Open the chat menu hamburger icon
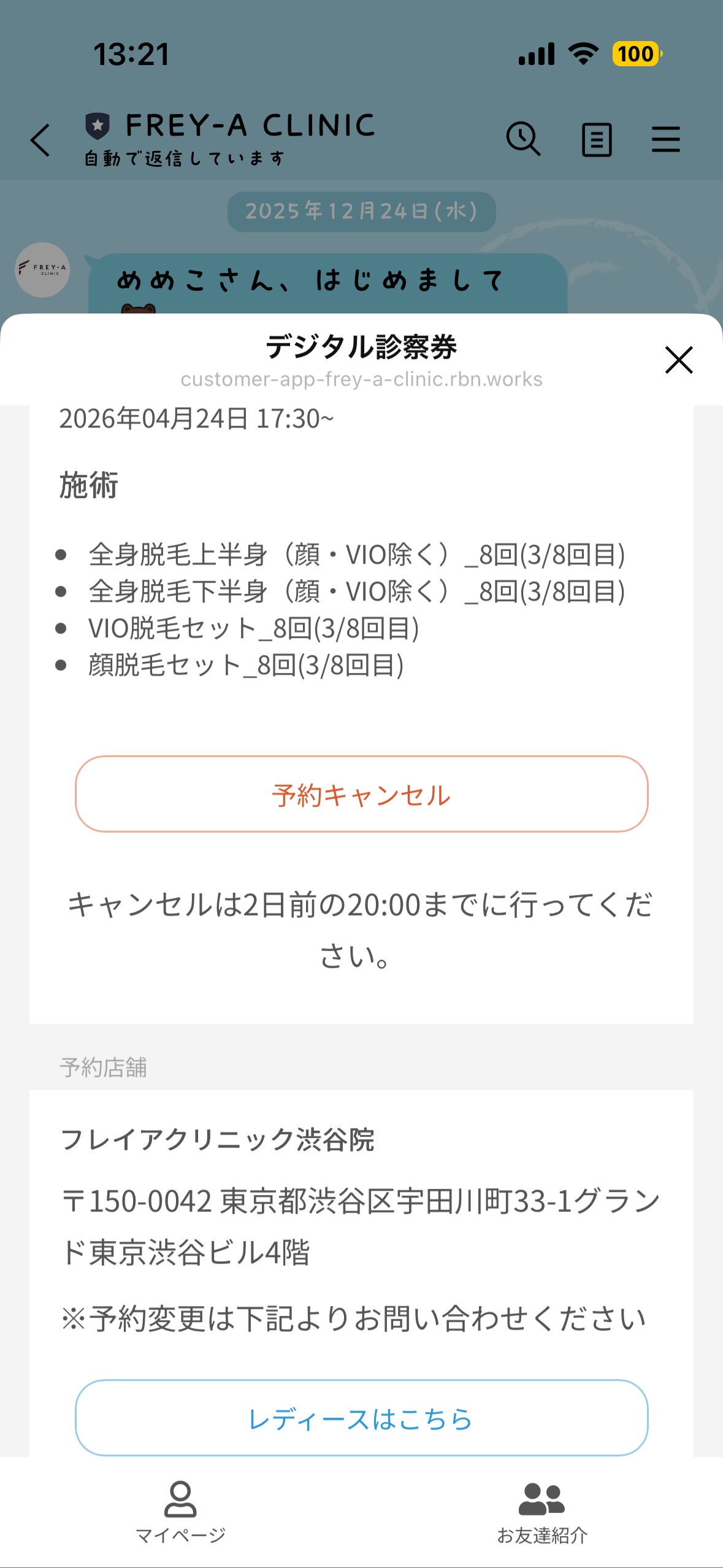This screenshot has height=1568, width=723. pyautogui.click(x=666, y=140)
